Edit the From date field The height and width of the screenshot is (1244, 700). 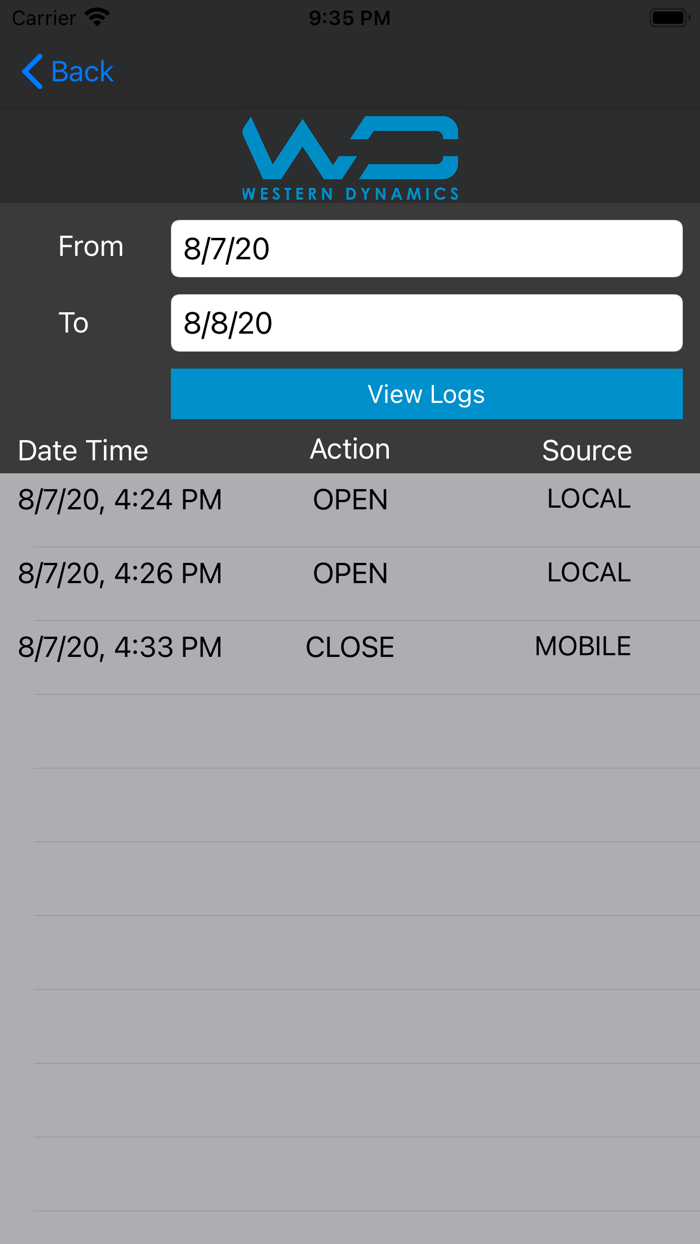(x=426, y=249)
